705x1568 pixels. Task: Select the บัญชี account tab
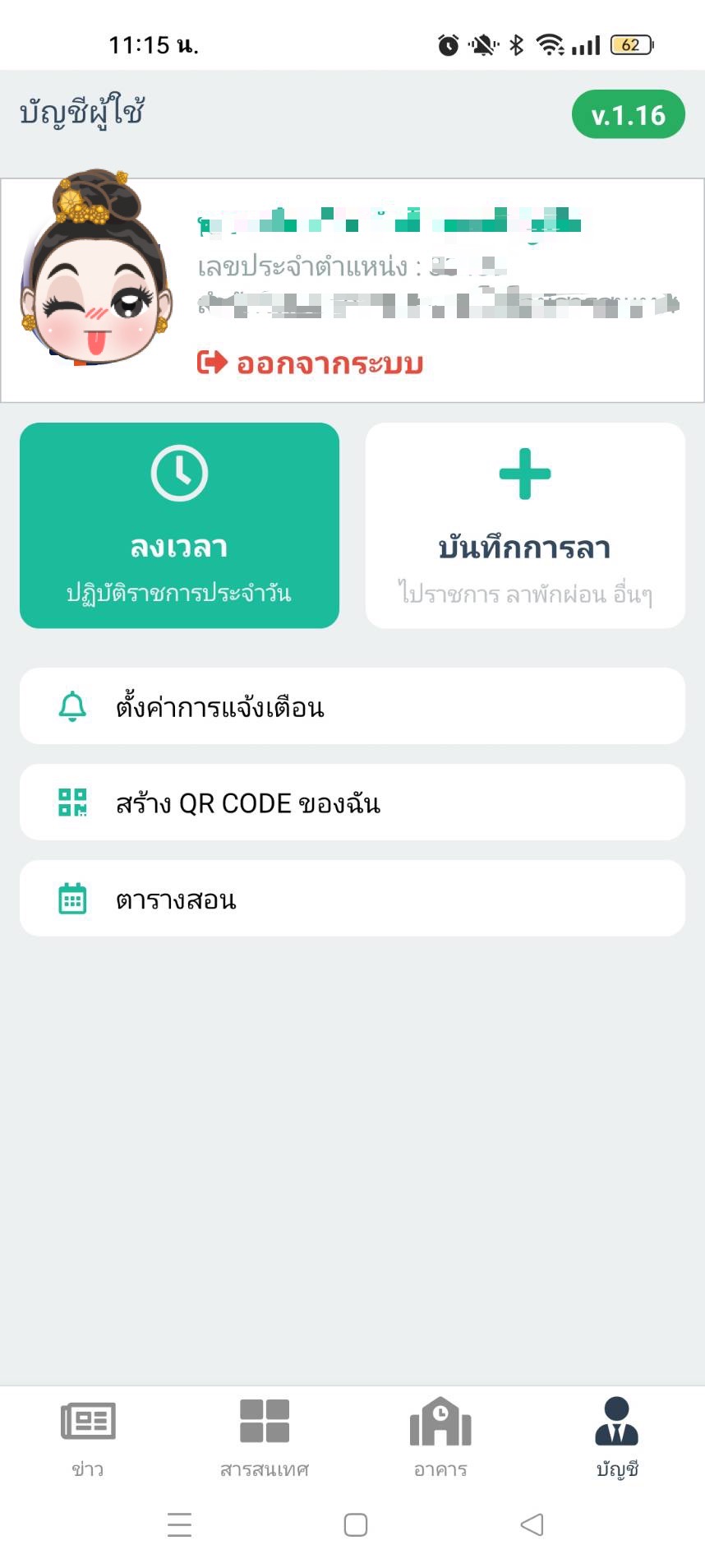pyautogui.click(x=617, y=1436)
